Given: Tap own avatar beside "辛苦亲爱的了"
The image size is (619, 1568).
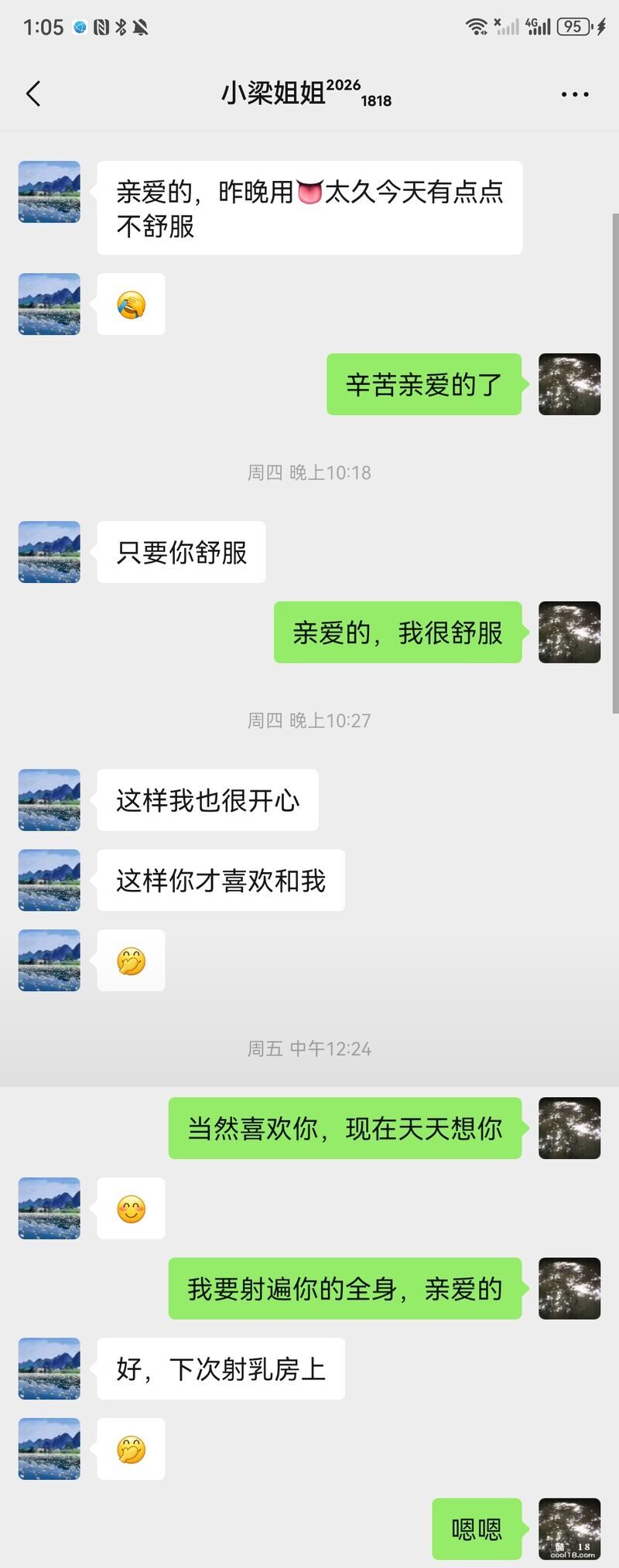Looking at the screenshot, I should [569, 384].
